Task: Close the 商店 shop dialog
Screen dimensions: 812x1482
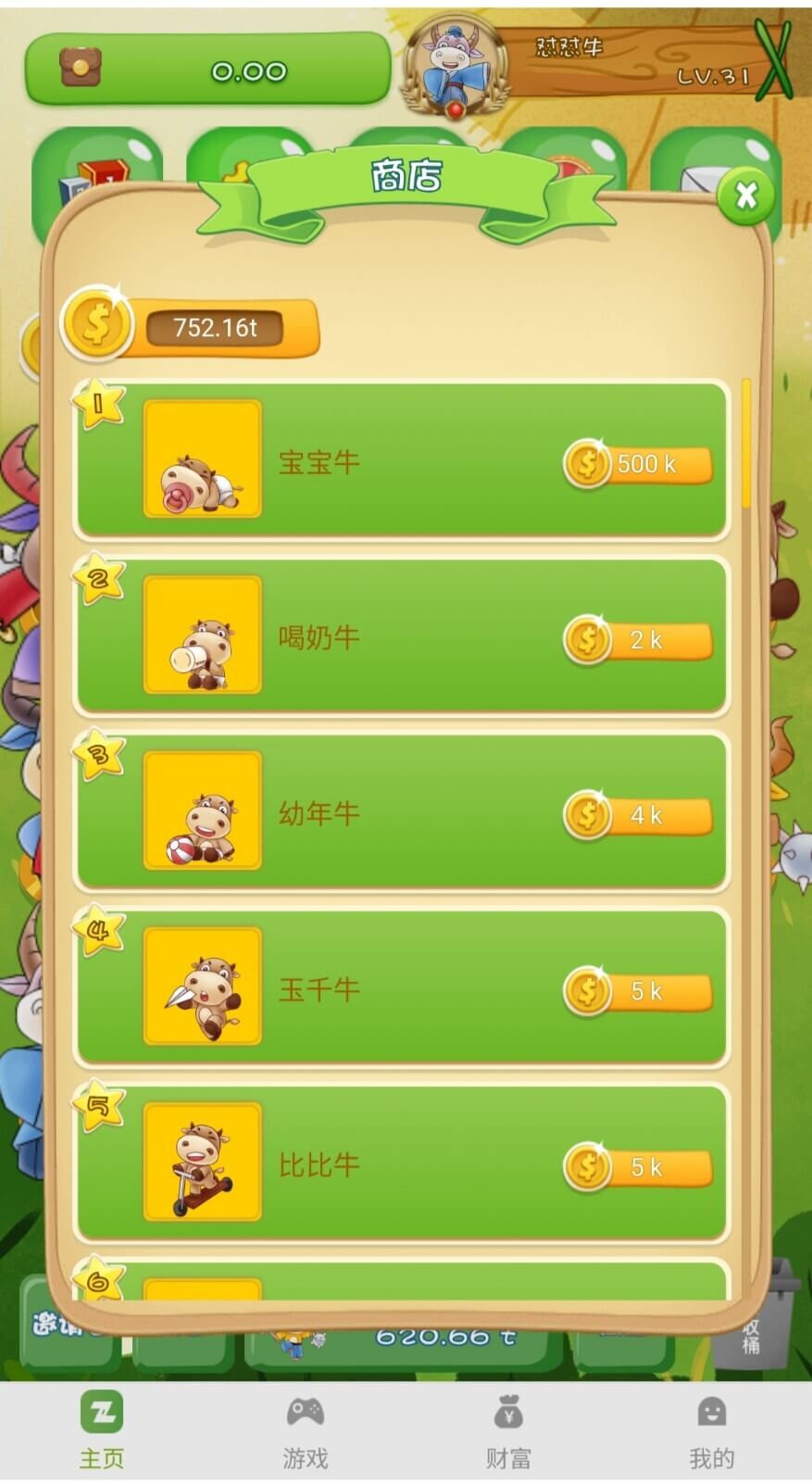Action: click(x=745, y=195)
